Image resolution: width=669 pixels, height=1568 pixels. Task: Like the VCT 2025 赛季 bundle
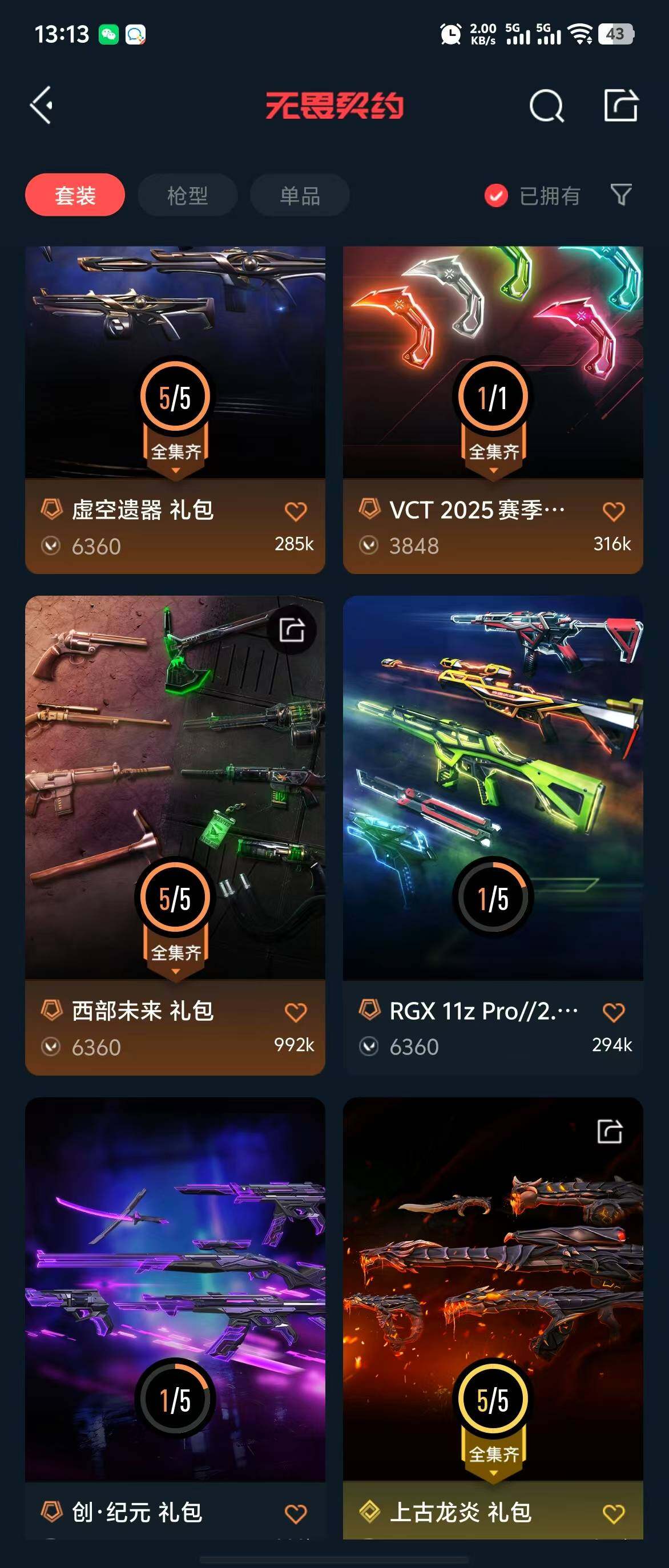point(613,511)
